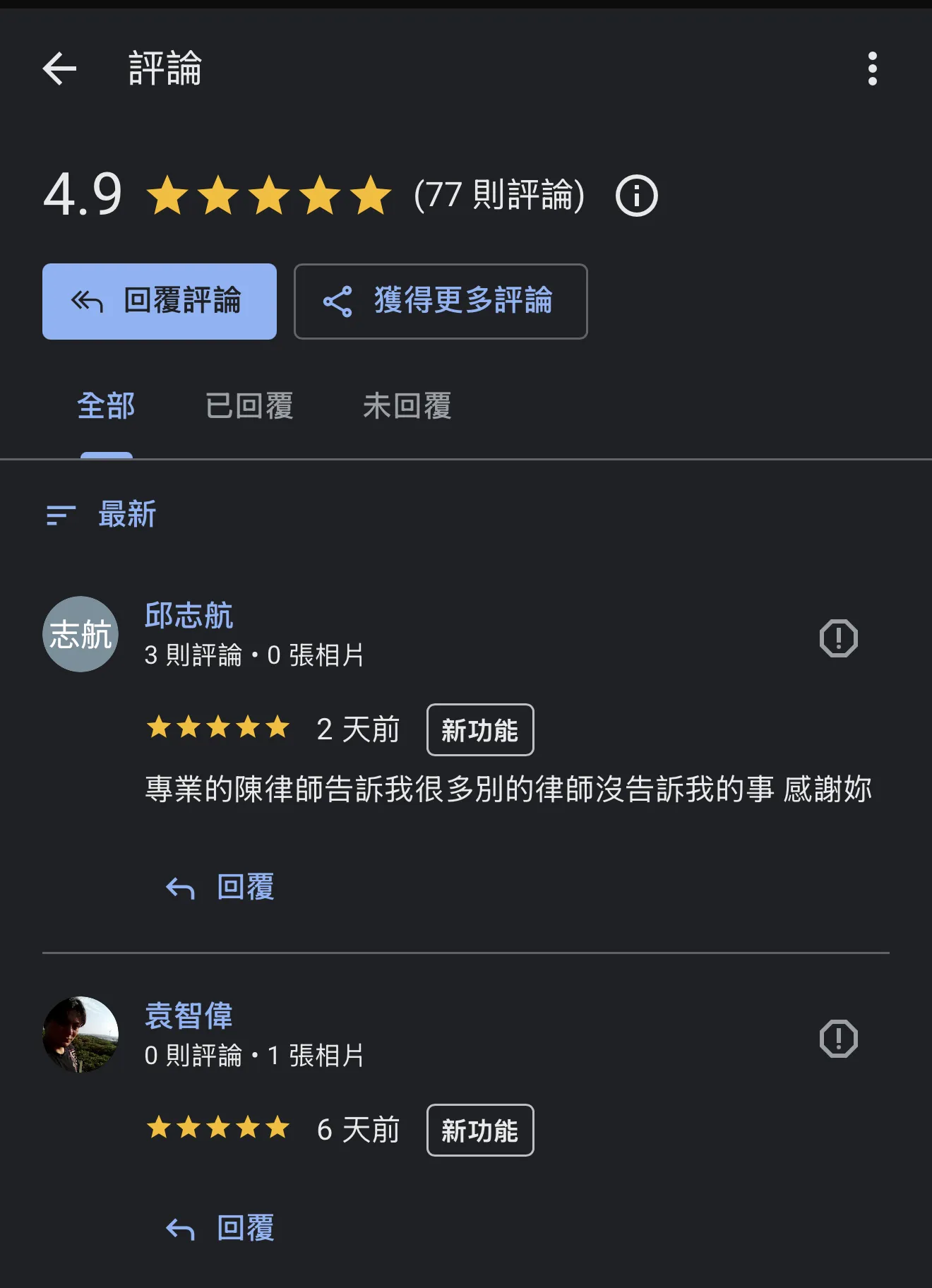
Task: Tap 袁智偉's avatar photo
Action: coord(80,1034)
